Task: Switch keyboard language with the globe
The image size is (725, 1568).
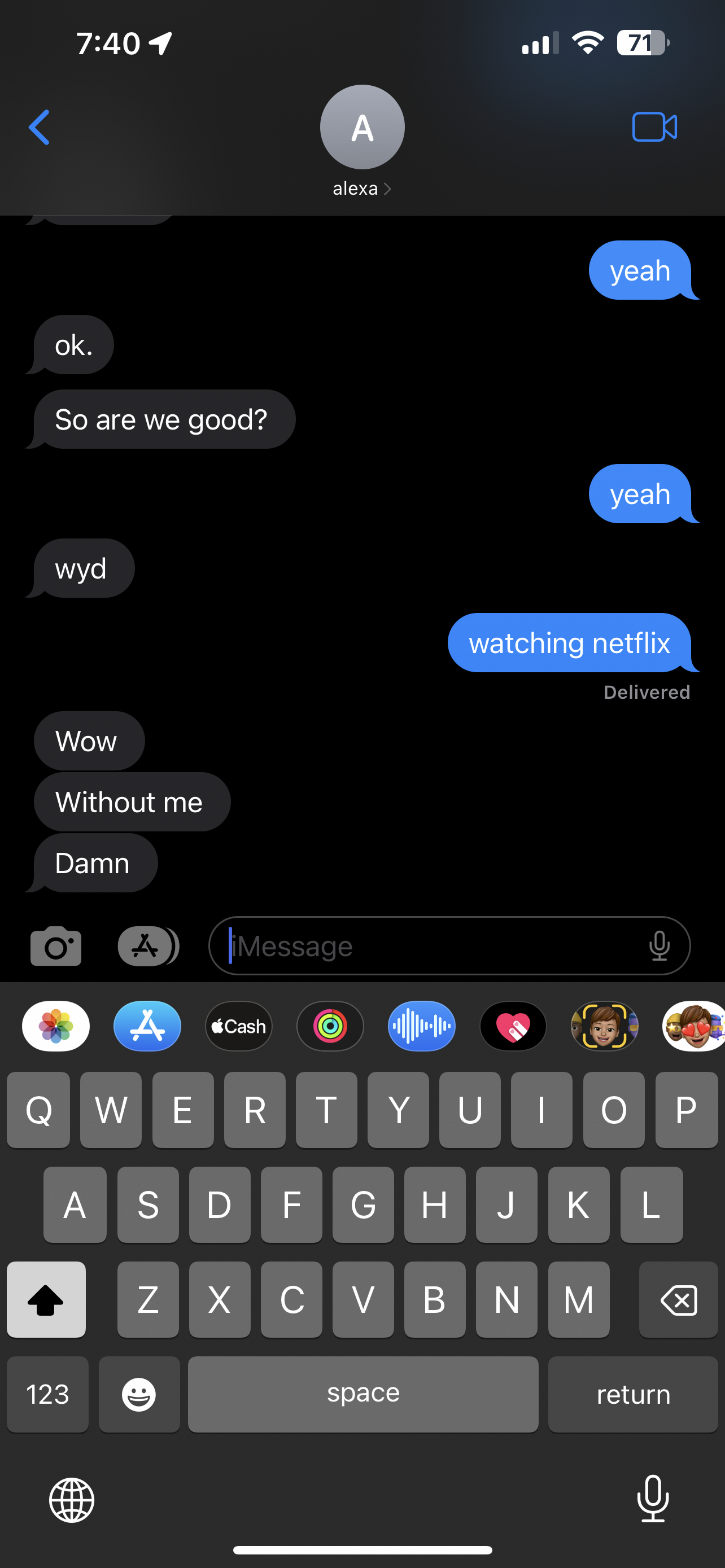Action: pyautogui.click(x=72, y=1500)
